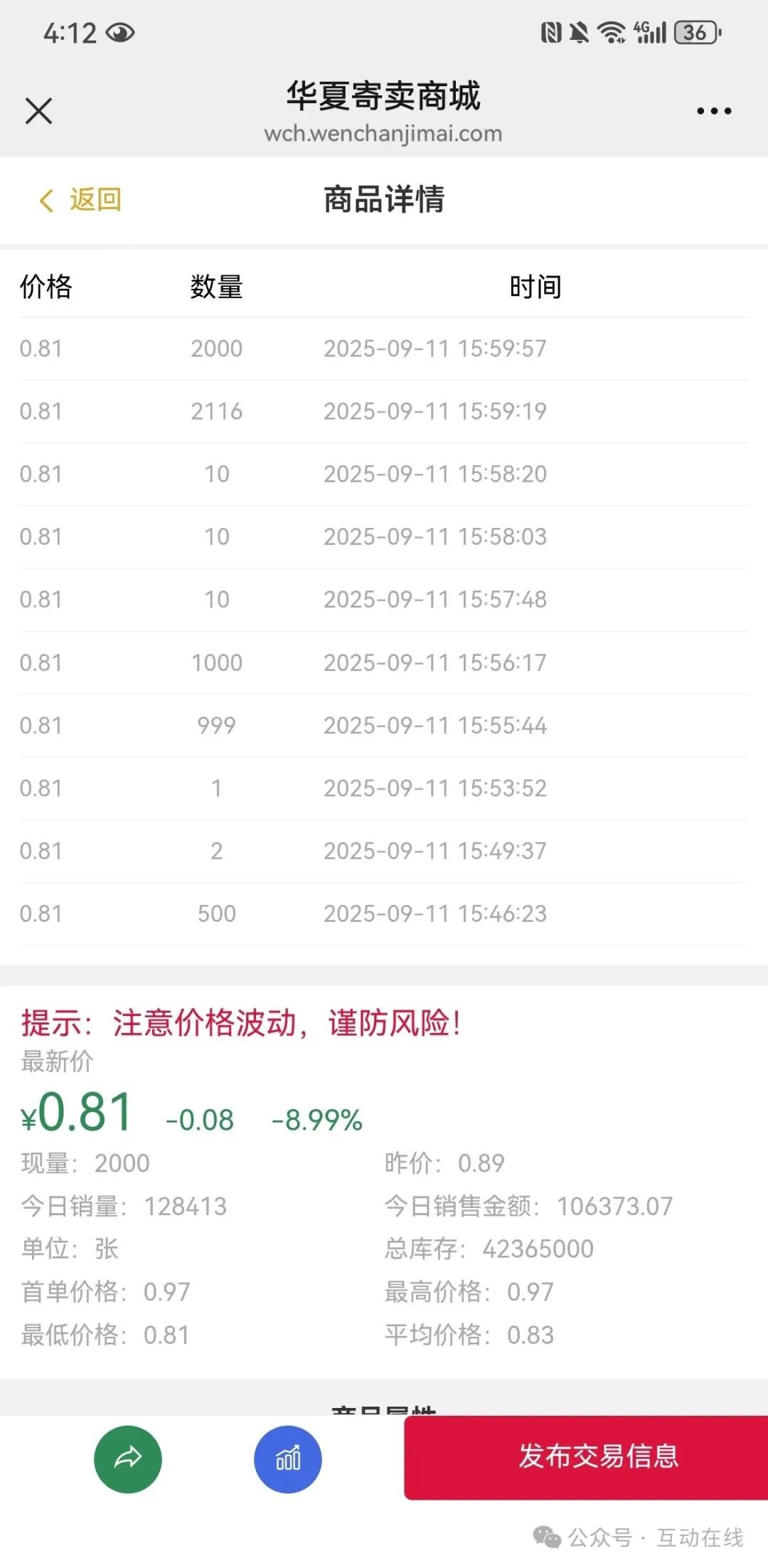Go back via the 返回 button

(x=80, y=200)
